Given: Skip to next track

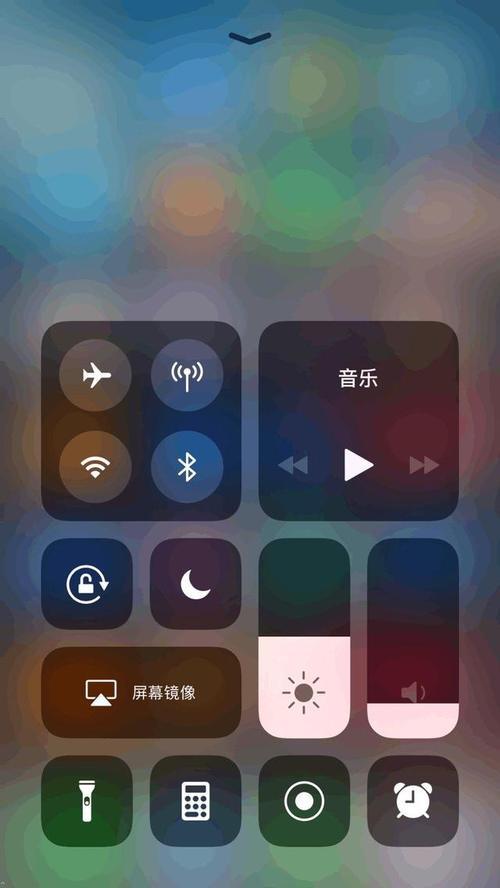Looking at the screenshot, I should (424, 466).
